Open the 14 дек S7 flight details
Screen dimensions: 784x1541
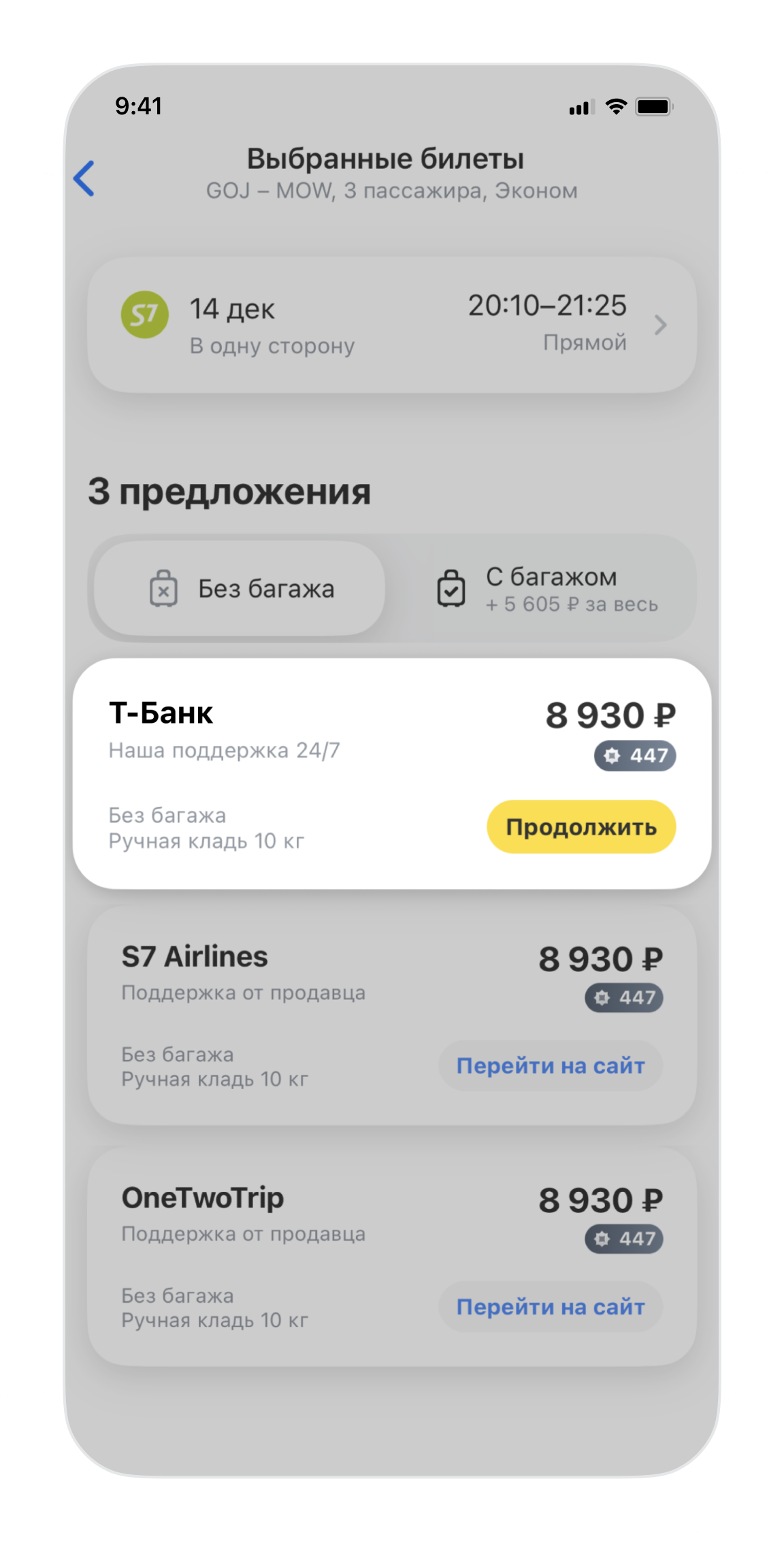(392, 325)
